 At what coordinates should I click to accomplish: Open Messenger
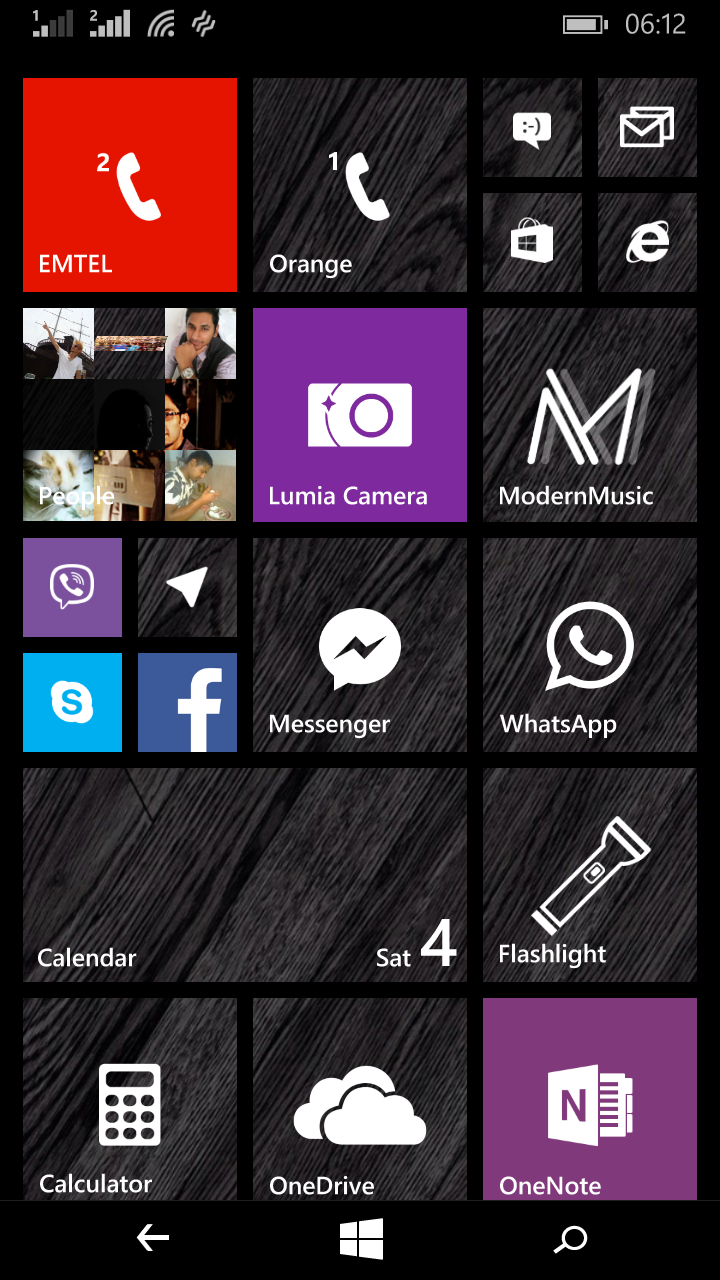[360, 645]
